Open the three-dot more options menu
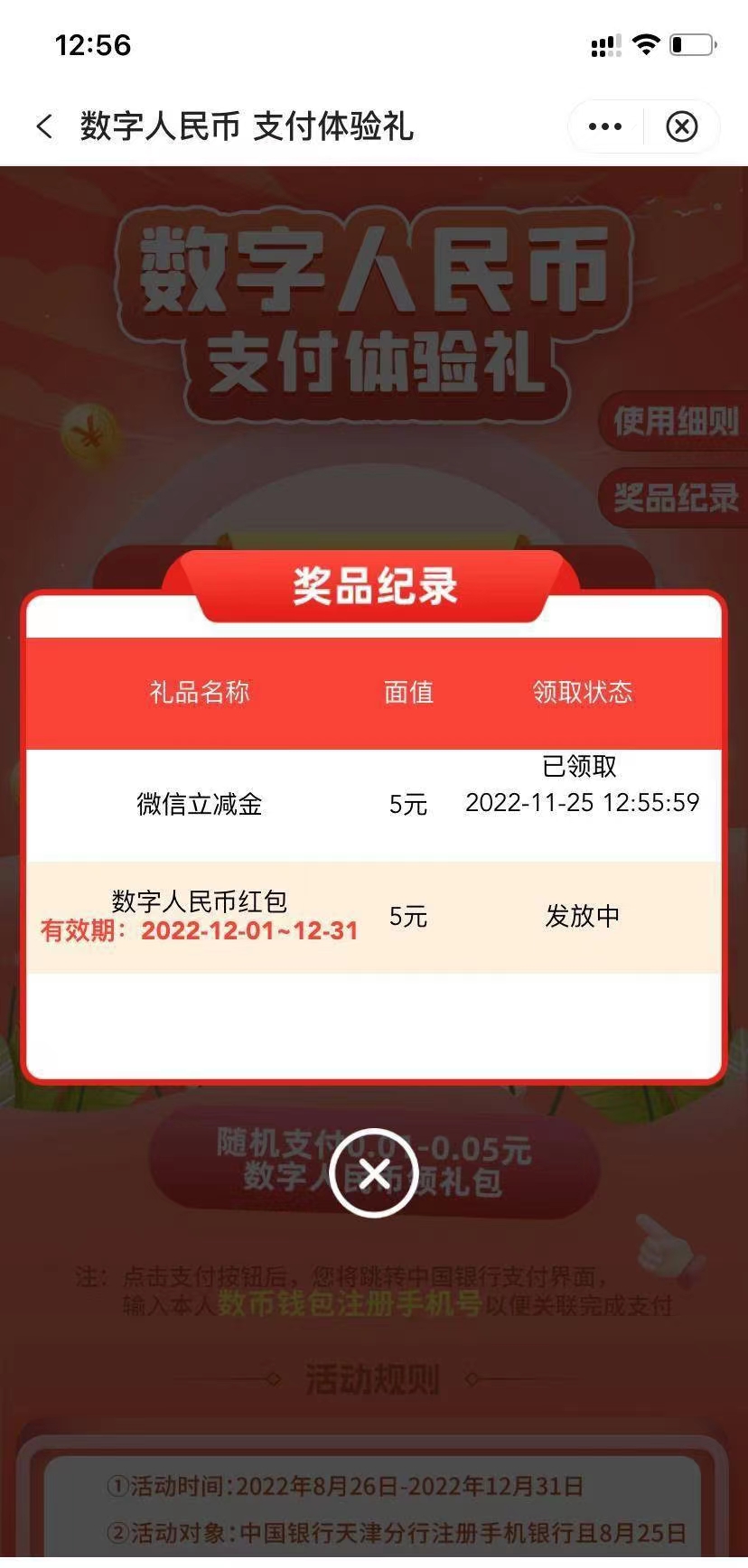The width and height of the screenshot is (748, 1568). coord(604,126)
